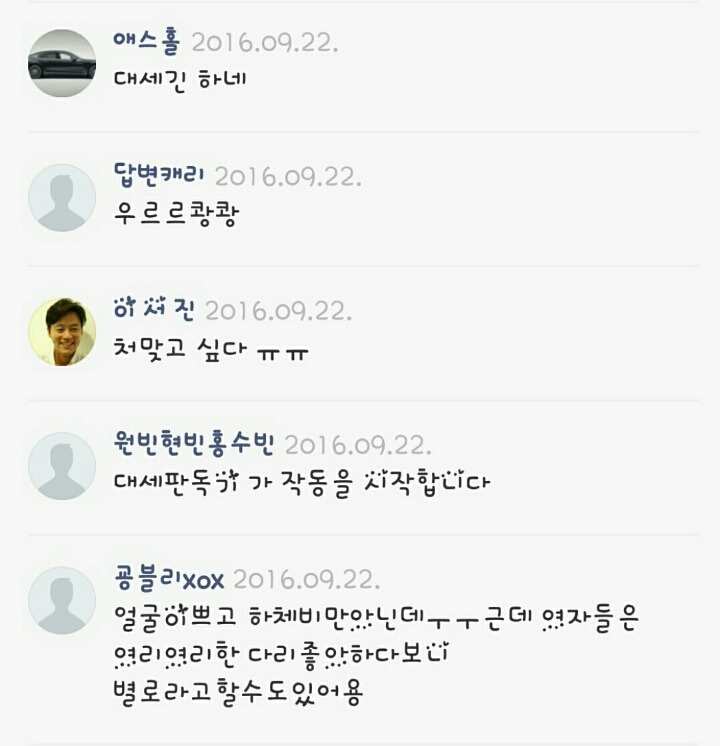
Task: View profile of user 답변캐리
Action: click(x=159, y=176)
